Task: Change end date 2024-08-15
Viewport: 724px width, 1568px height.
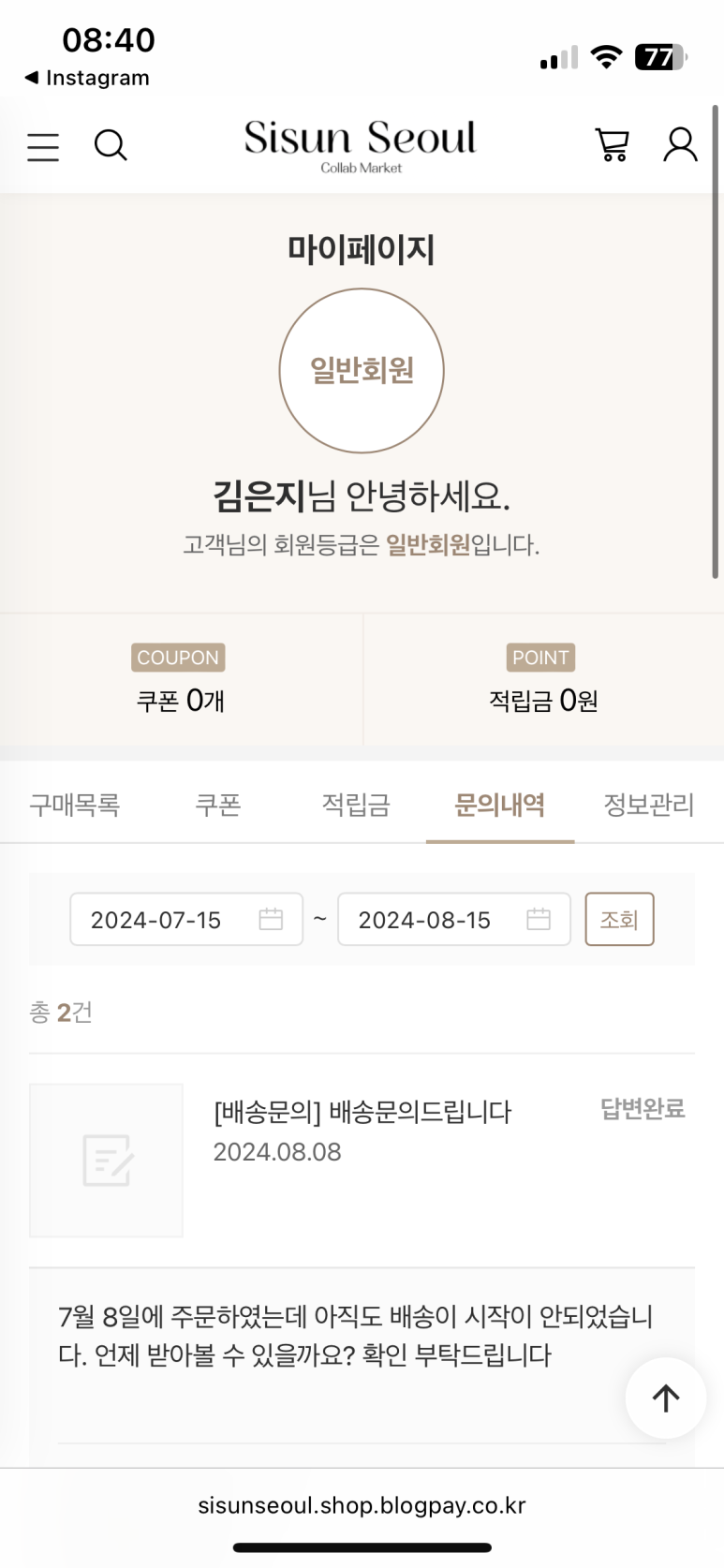Action: [x=454, y=920]
